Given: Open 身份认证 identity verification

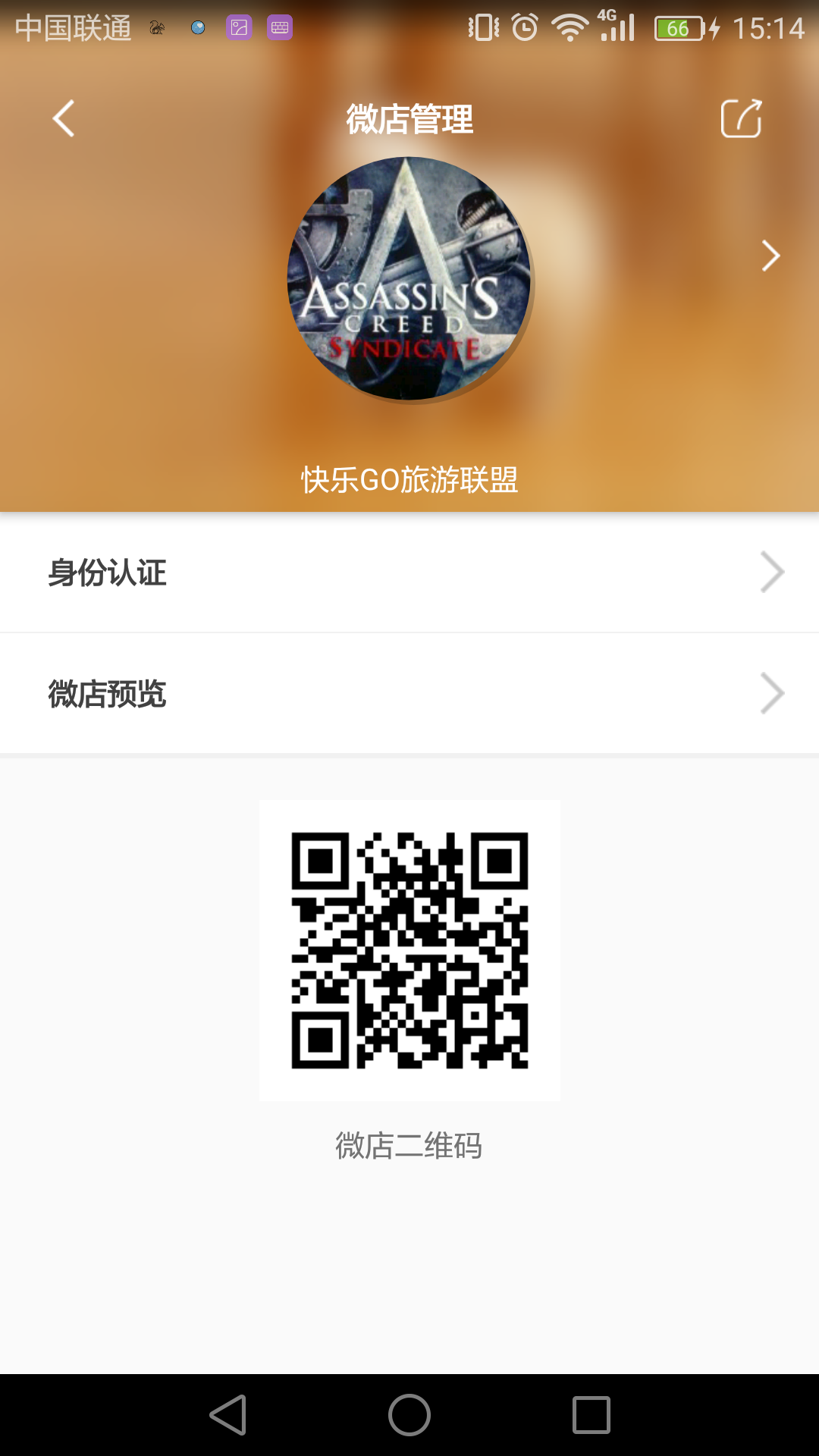Looking at the screenshot, I should 409,573.
